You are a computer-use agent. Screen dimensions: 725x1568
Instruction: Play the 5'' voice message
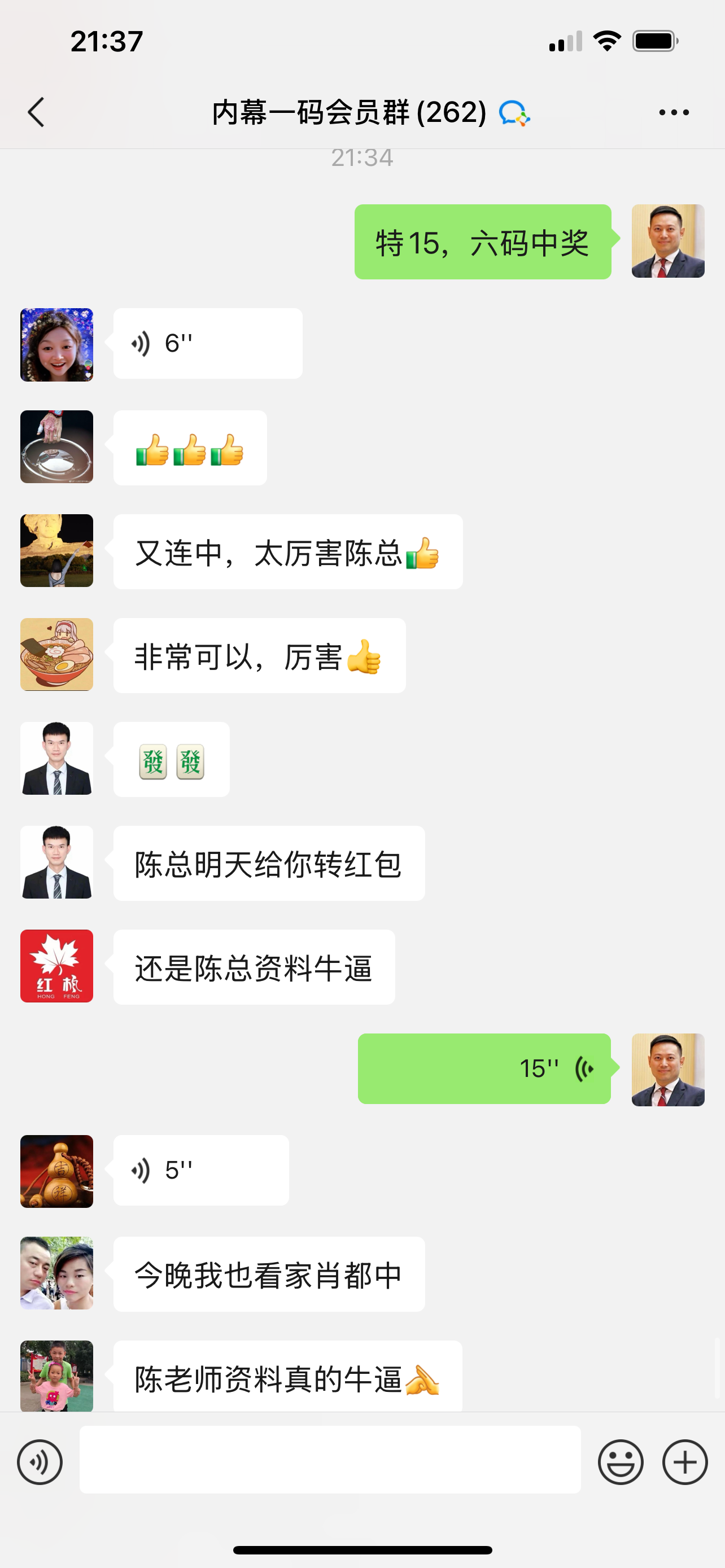[201, 1170]
